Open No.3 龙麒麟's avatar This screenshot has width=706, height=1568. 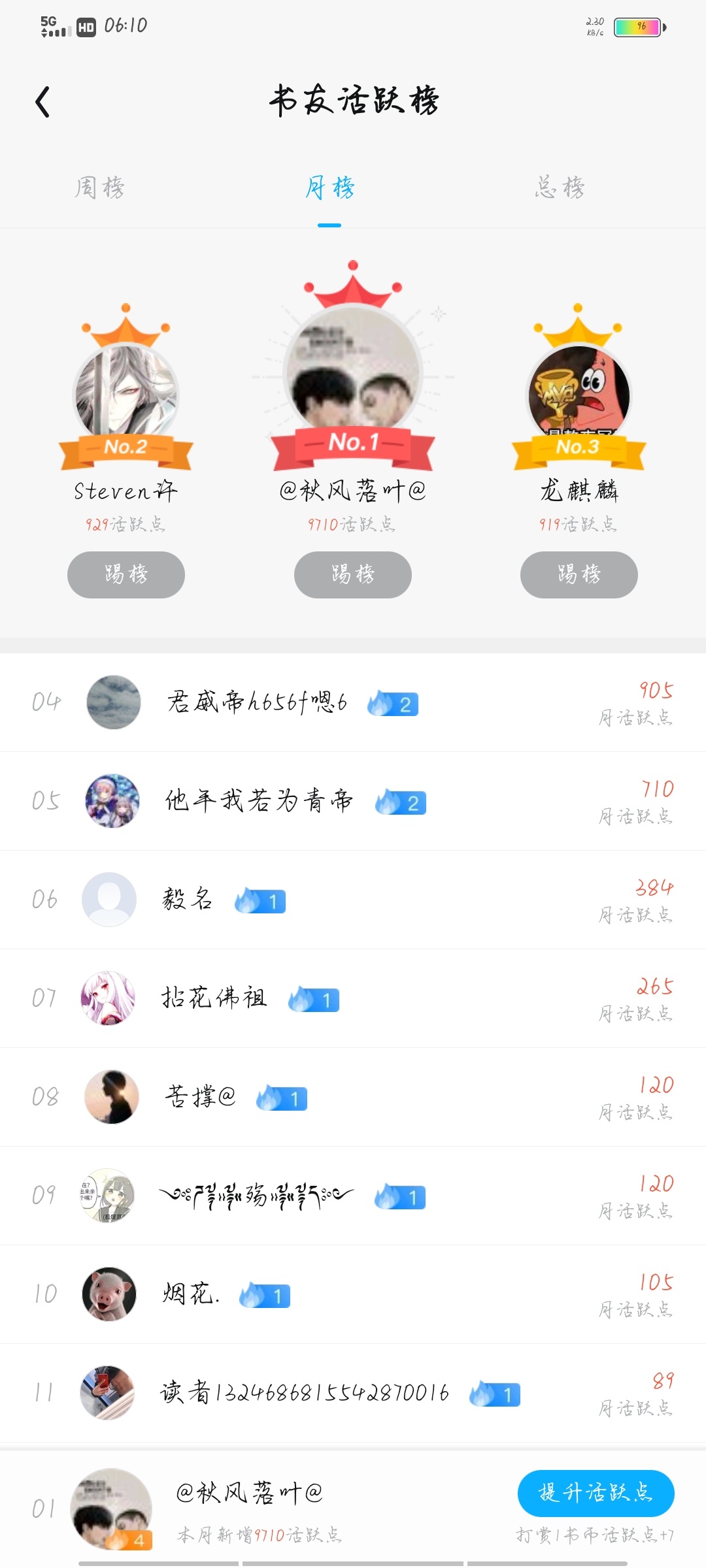(x=579, y=393)
